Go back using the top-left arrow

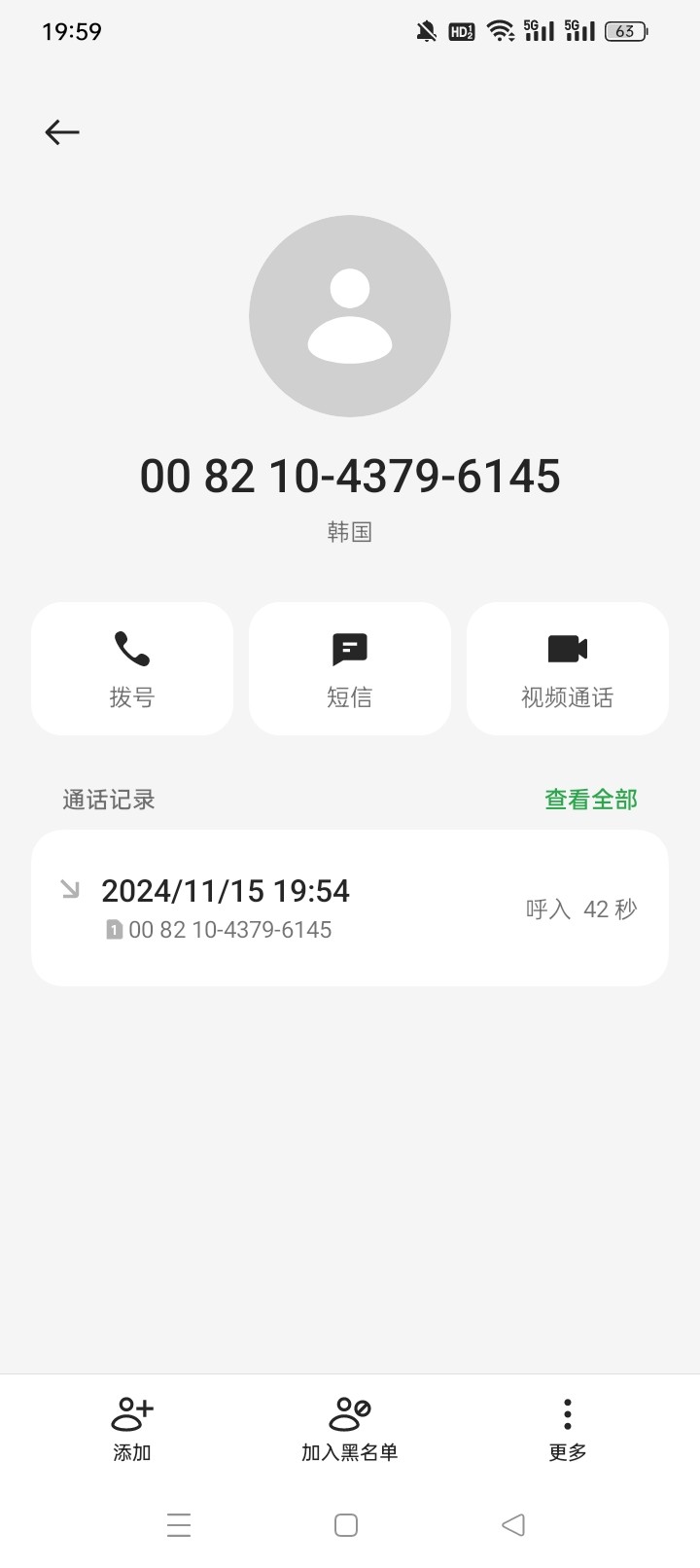click(62, 132)
